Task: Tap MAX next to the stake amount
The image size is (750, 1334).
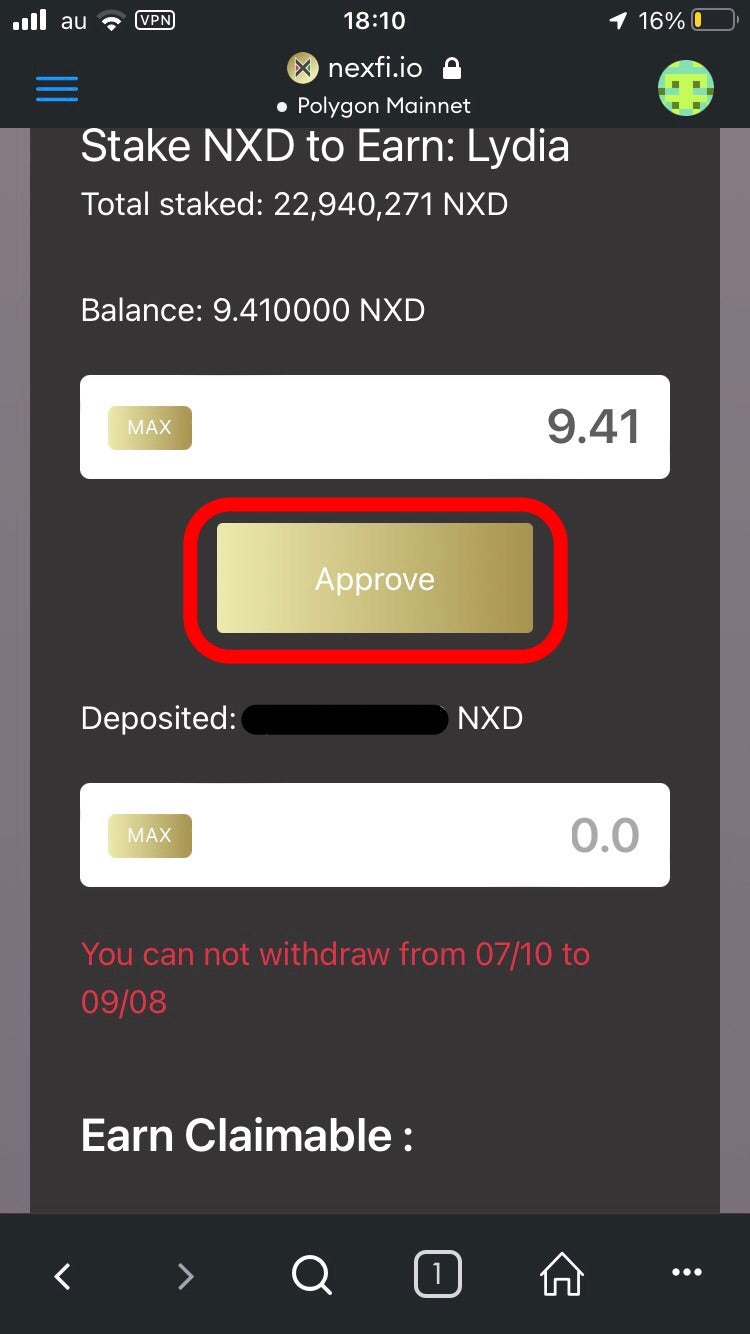Action: tap(150, 427)
